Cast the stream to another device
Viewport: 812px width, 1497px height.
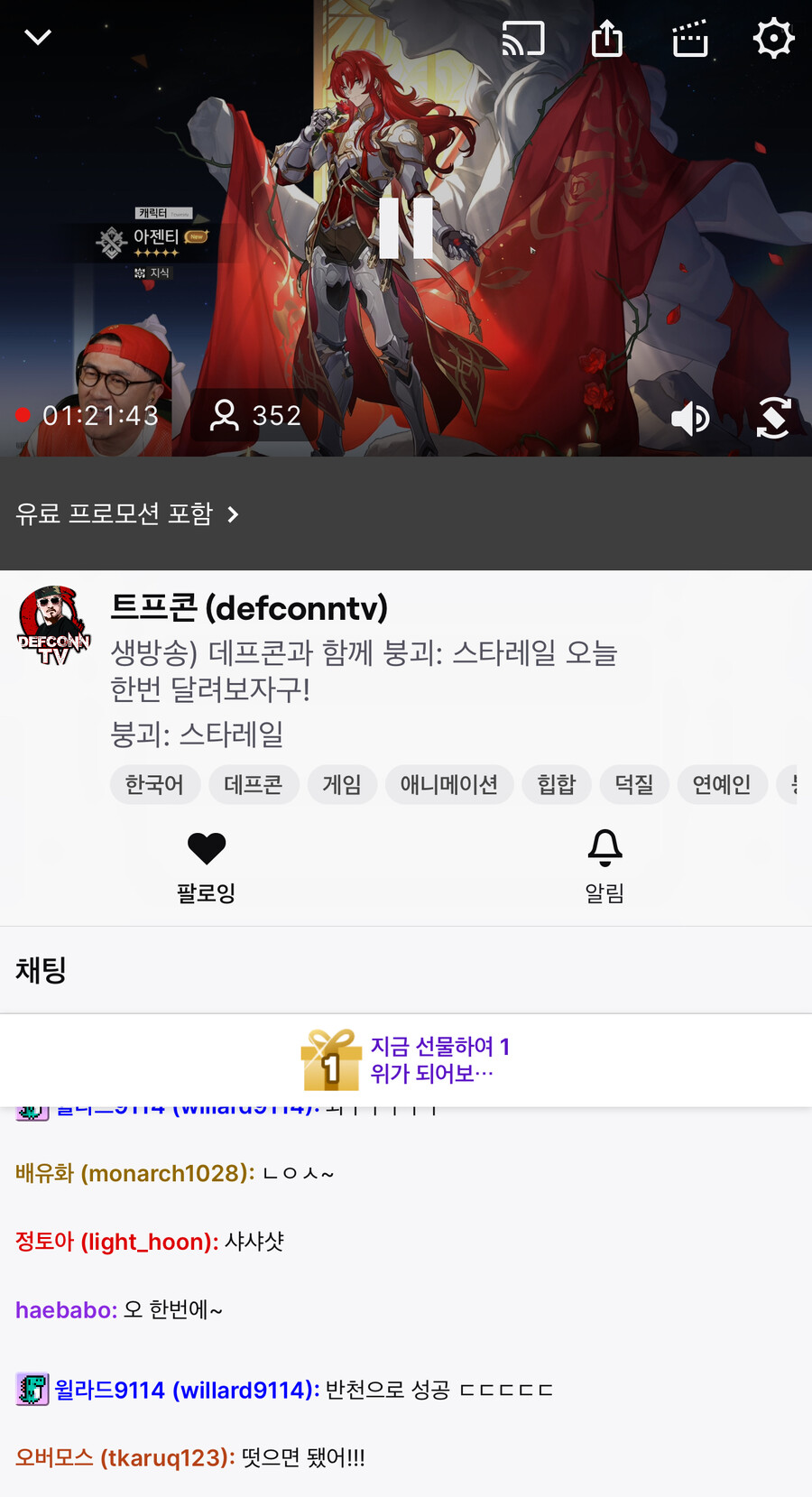[x=523, y=38]
